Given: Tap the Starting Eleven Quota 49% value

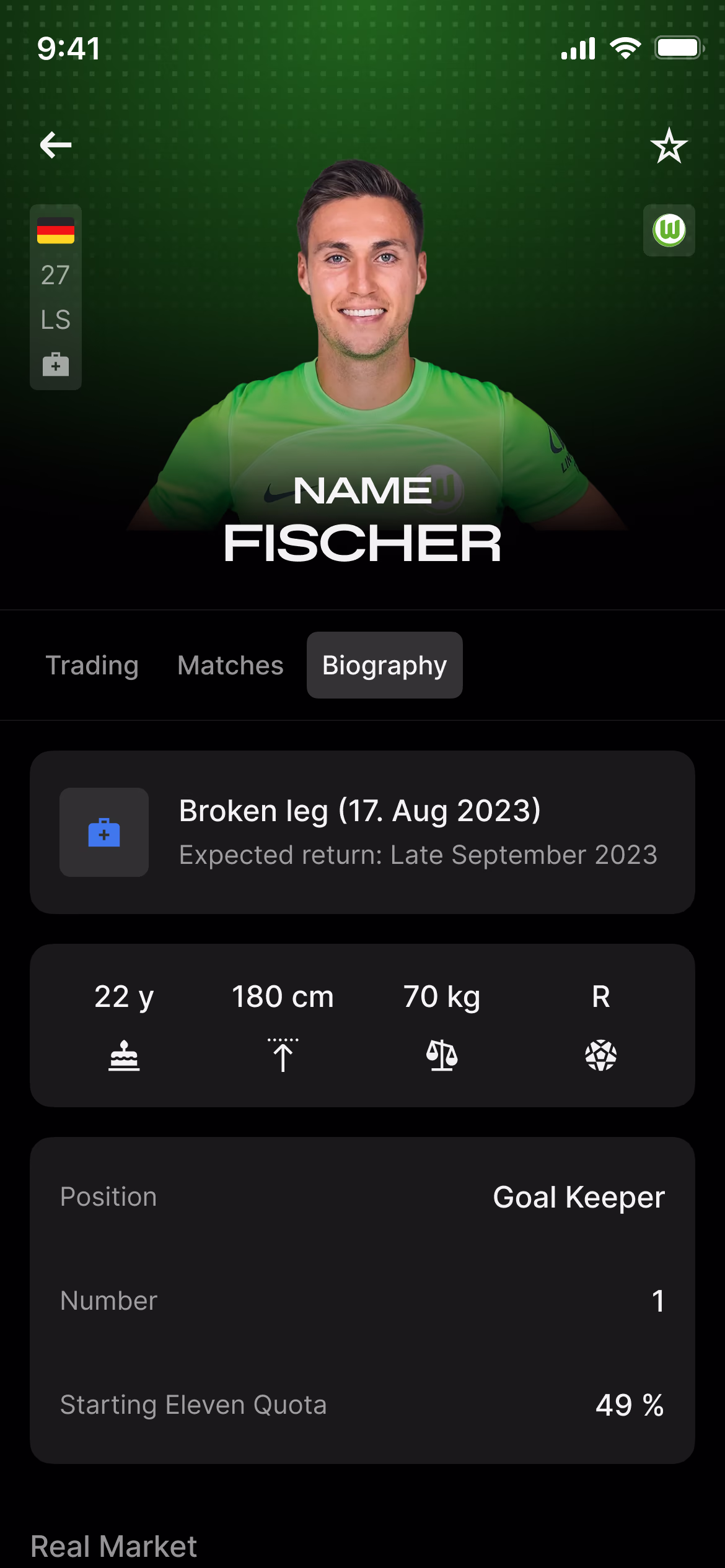Looking at the screenshot, I should point(630,1405).
